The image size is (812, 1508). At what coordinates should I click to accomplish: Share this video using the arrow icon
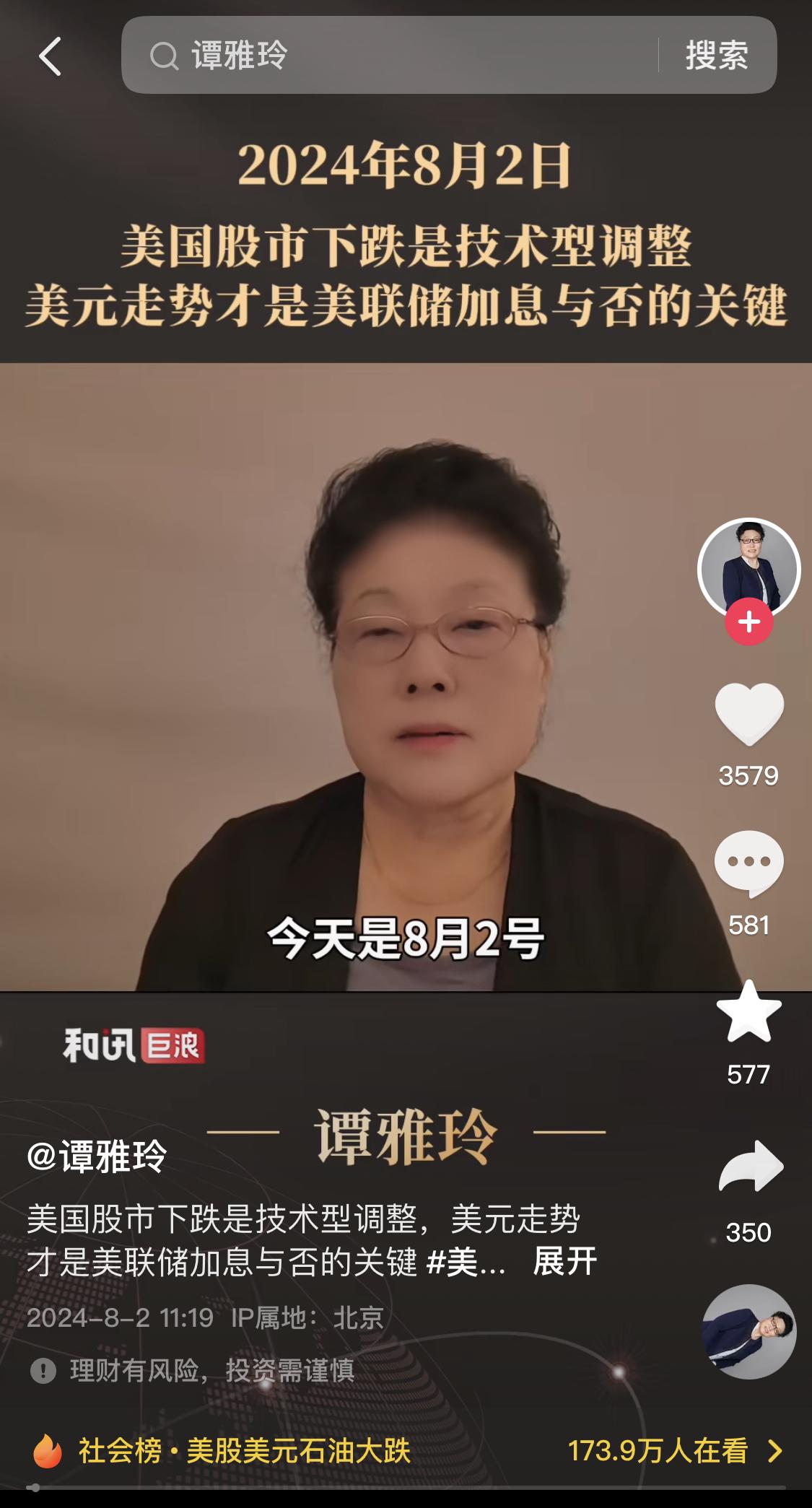[x=750, y=1167]
